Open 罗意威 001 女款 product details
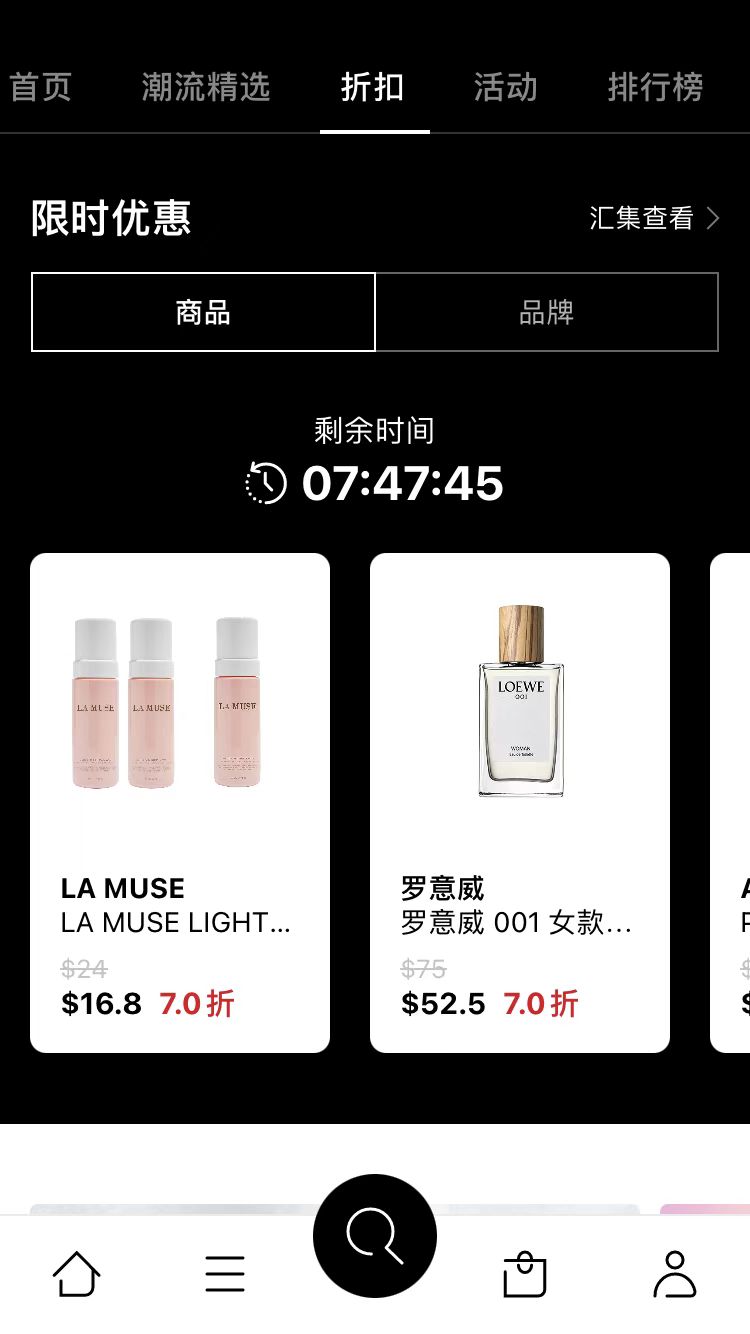The height and width of the screenshot is (1334, 750). pos(520,923)
